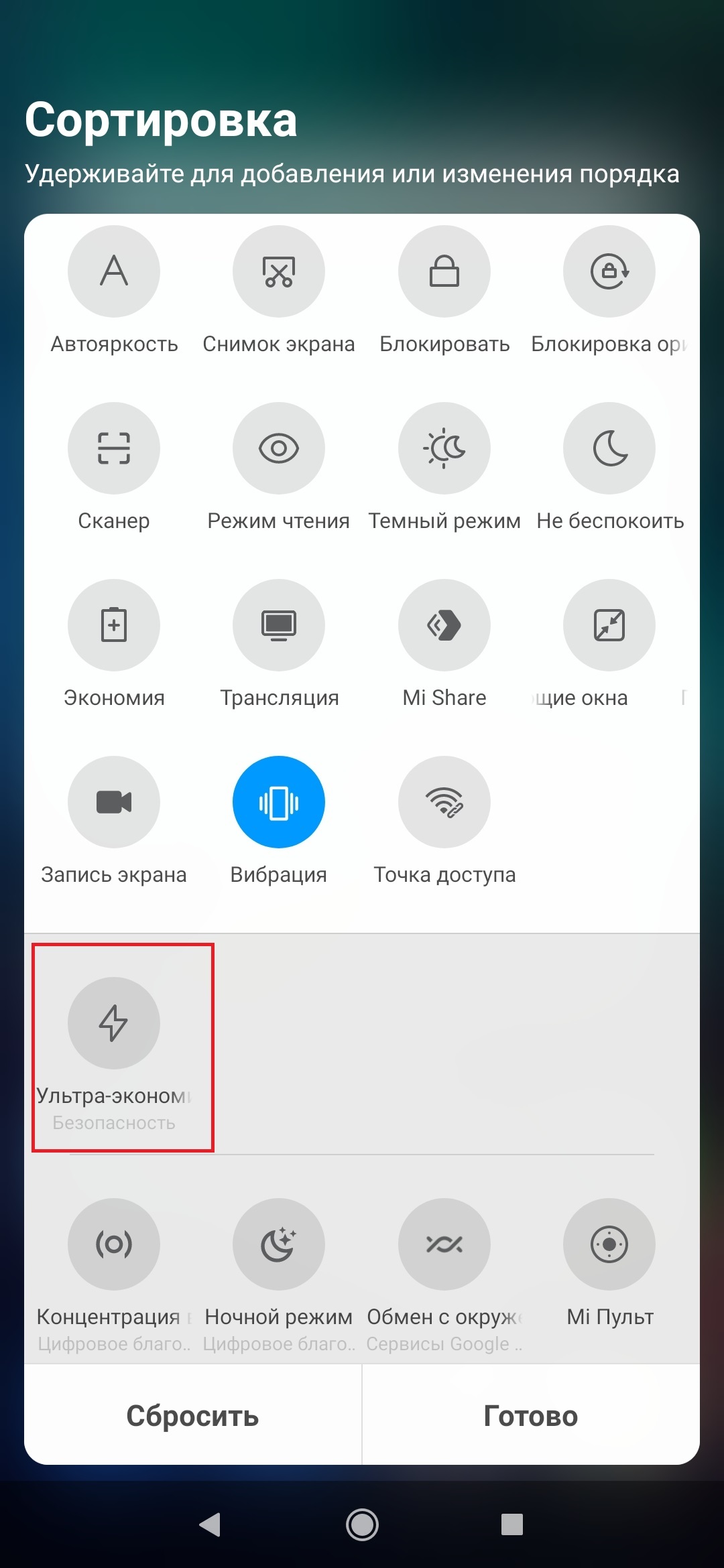
Task: Tap the Mi Share tile
Action: [x=444, y=625]
